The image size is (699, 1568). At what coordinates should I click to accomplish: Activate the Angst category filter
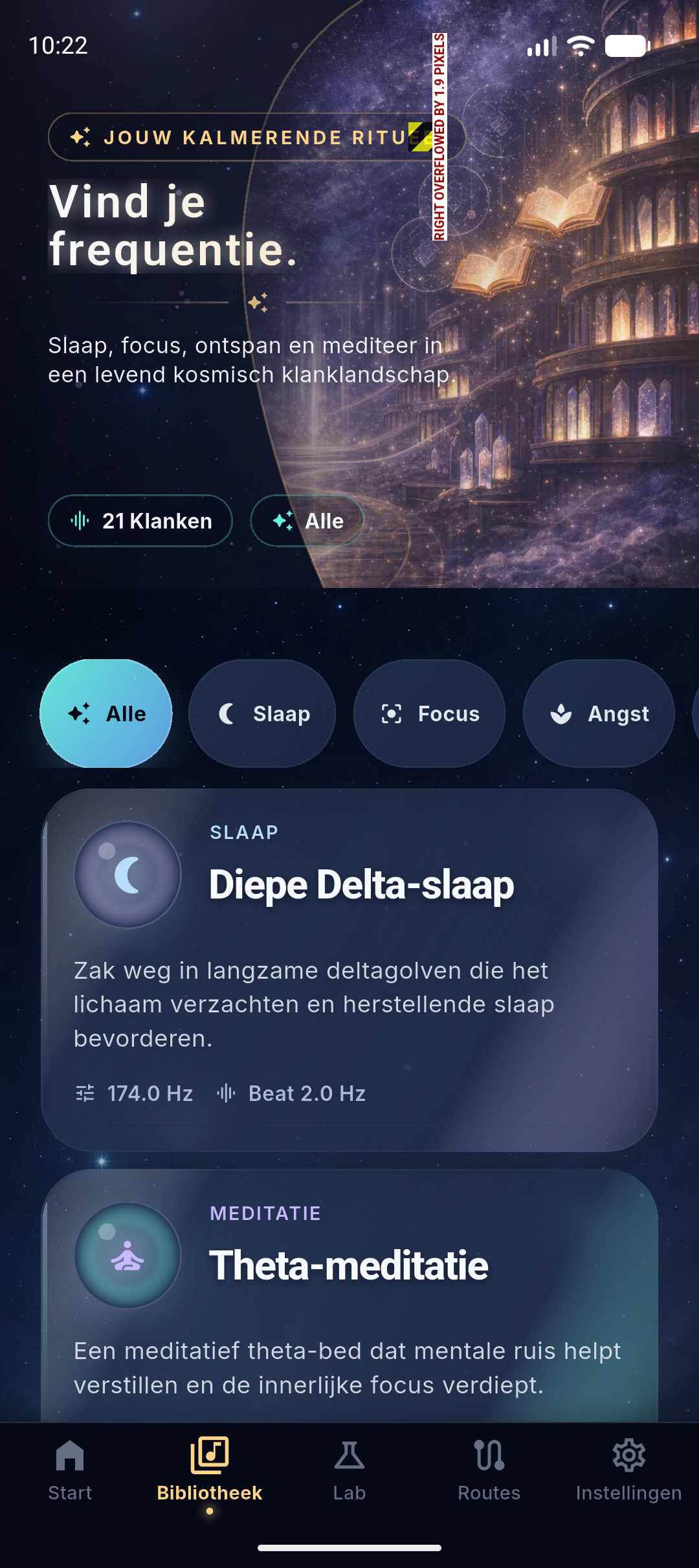[x=597, y=713]
